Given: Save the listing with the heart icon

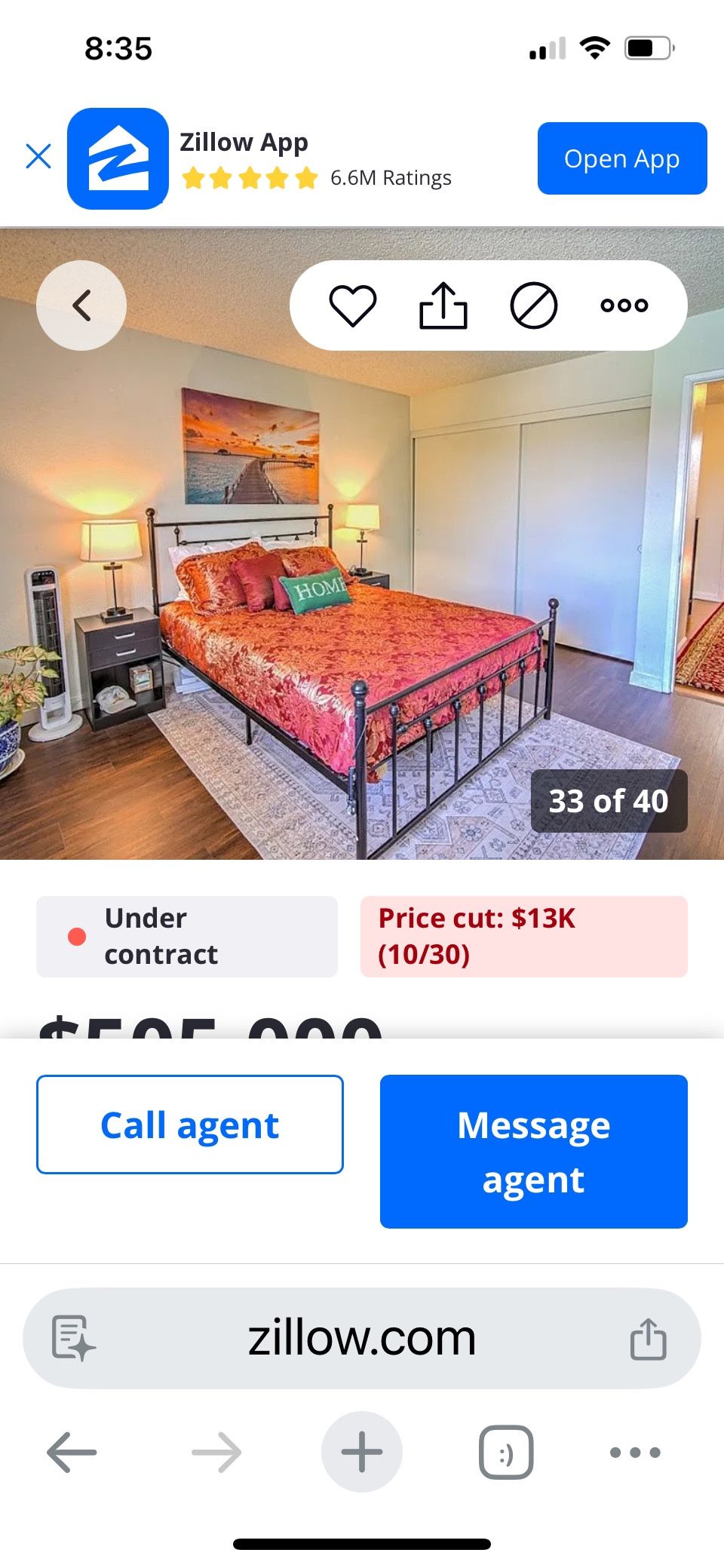Looking at the screenshot, I should click(x=354, y=305).
